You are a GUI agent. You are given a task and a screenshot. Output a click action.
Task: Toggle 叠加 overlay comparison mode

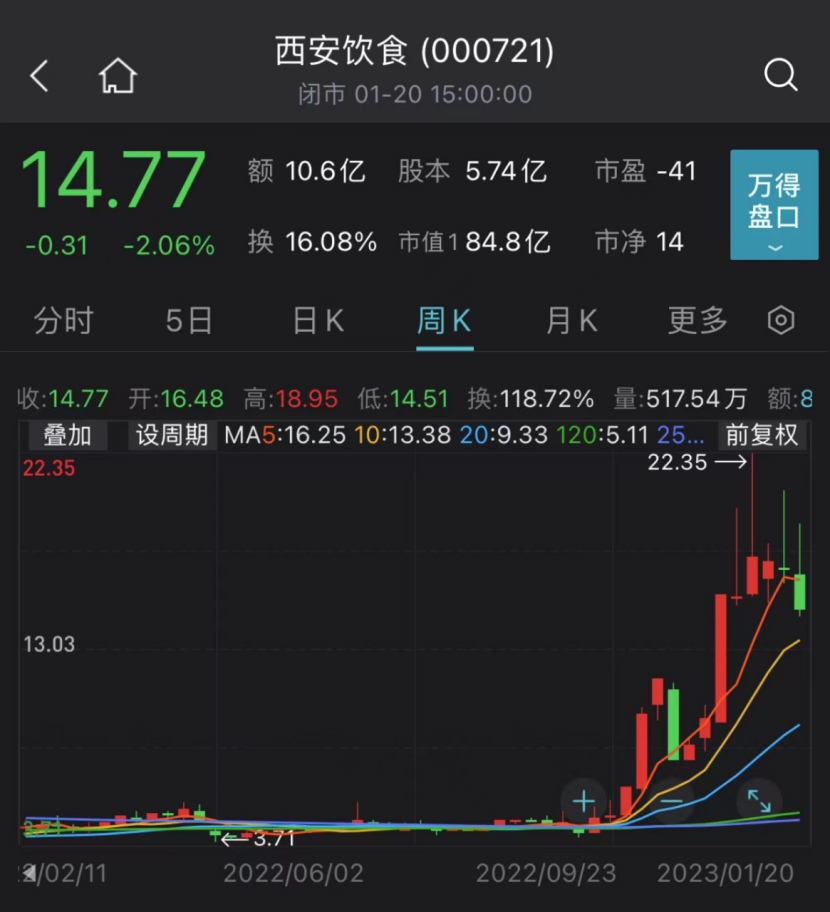coord(66,436)
